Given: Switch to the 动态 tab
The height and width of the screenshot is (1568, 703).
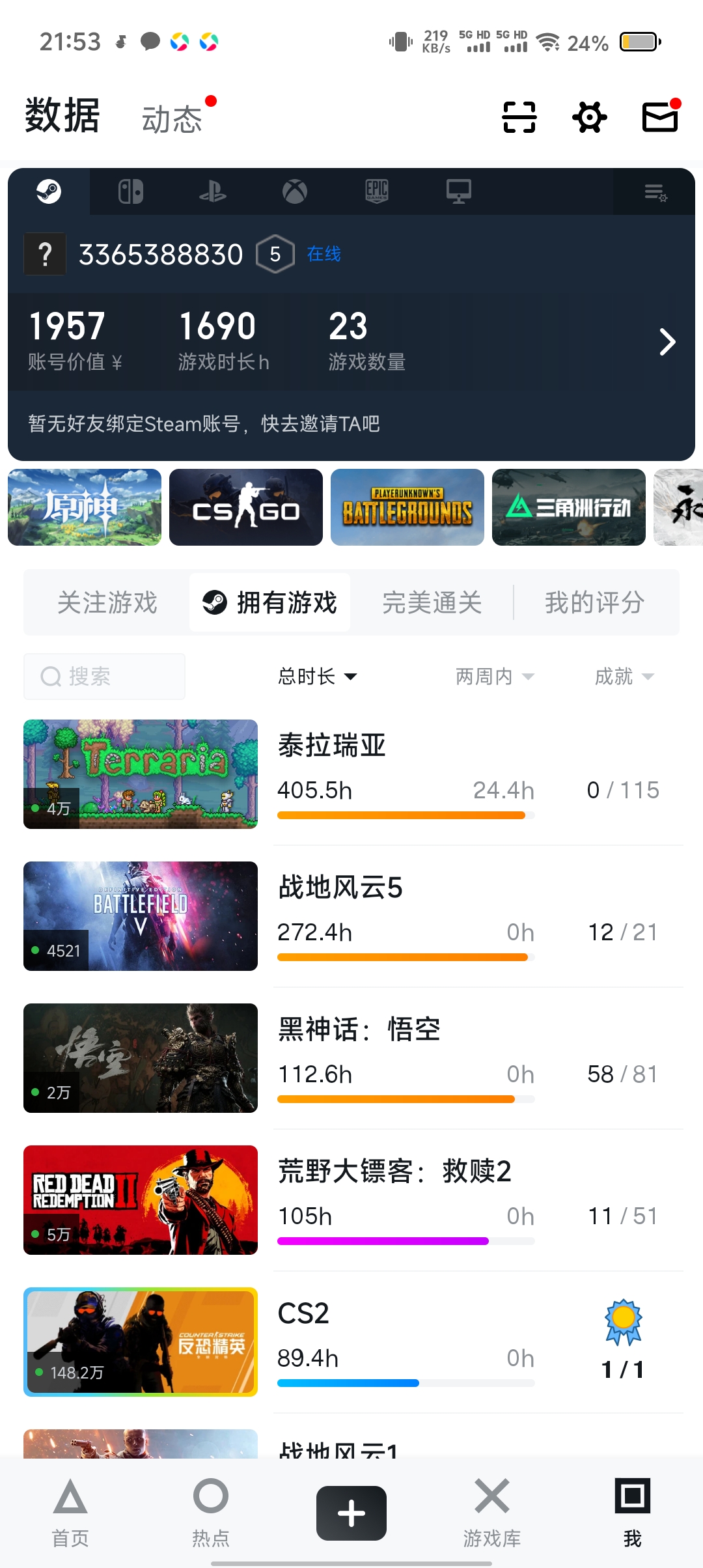Looking at the screenshot, I should [172, 119].
